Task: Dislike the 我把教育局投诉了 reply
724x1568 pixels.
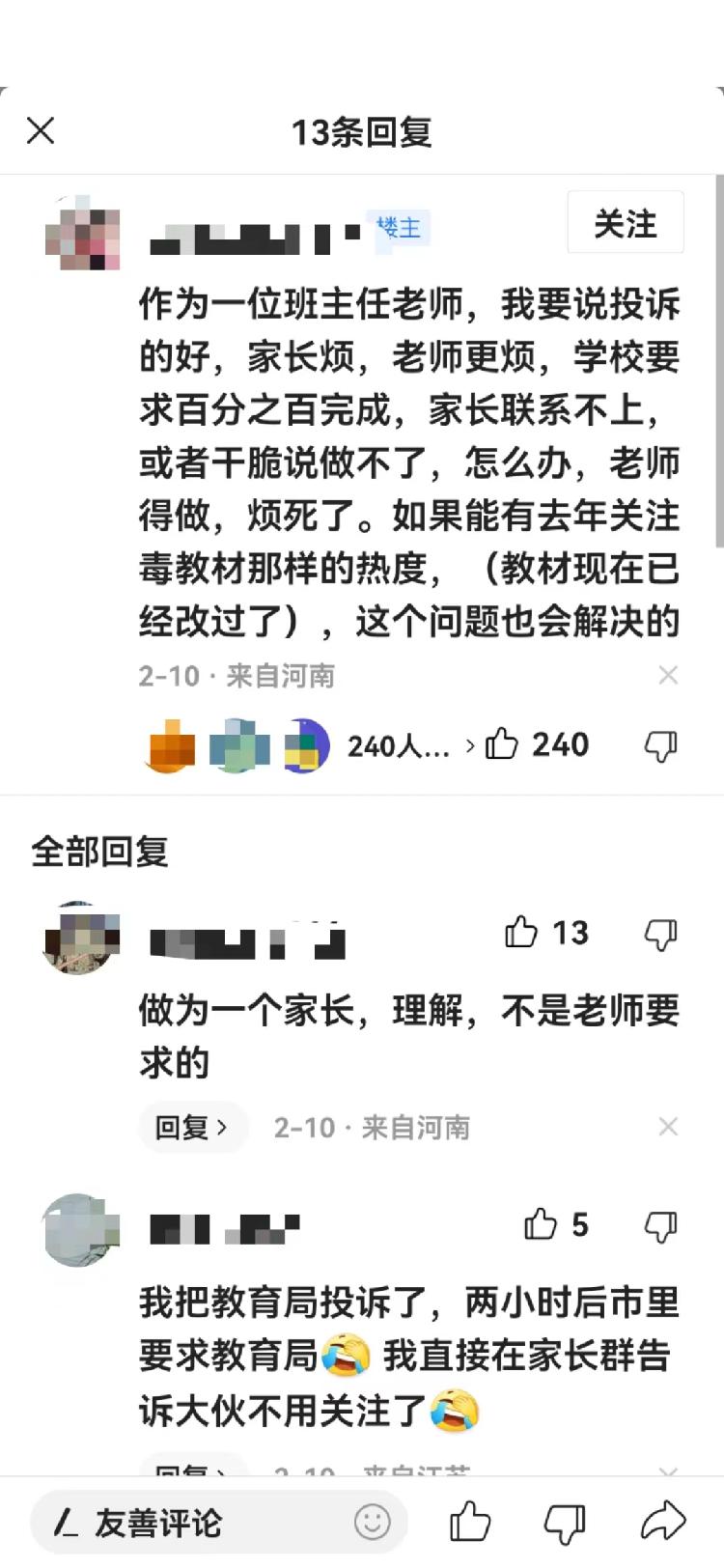Action: tap(660, 1225)
